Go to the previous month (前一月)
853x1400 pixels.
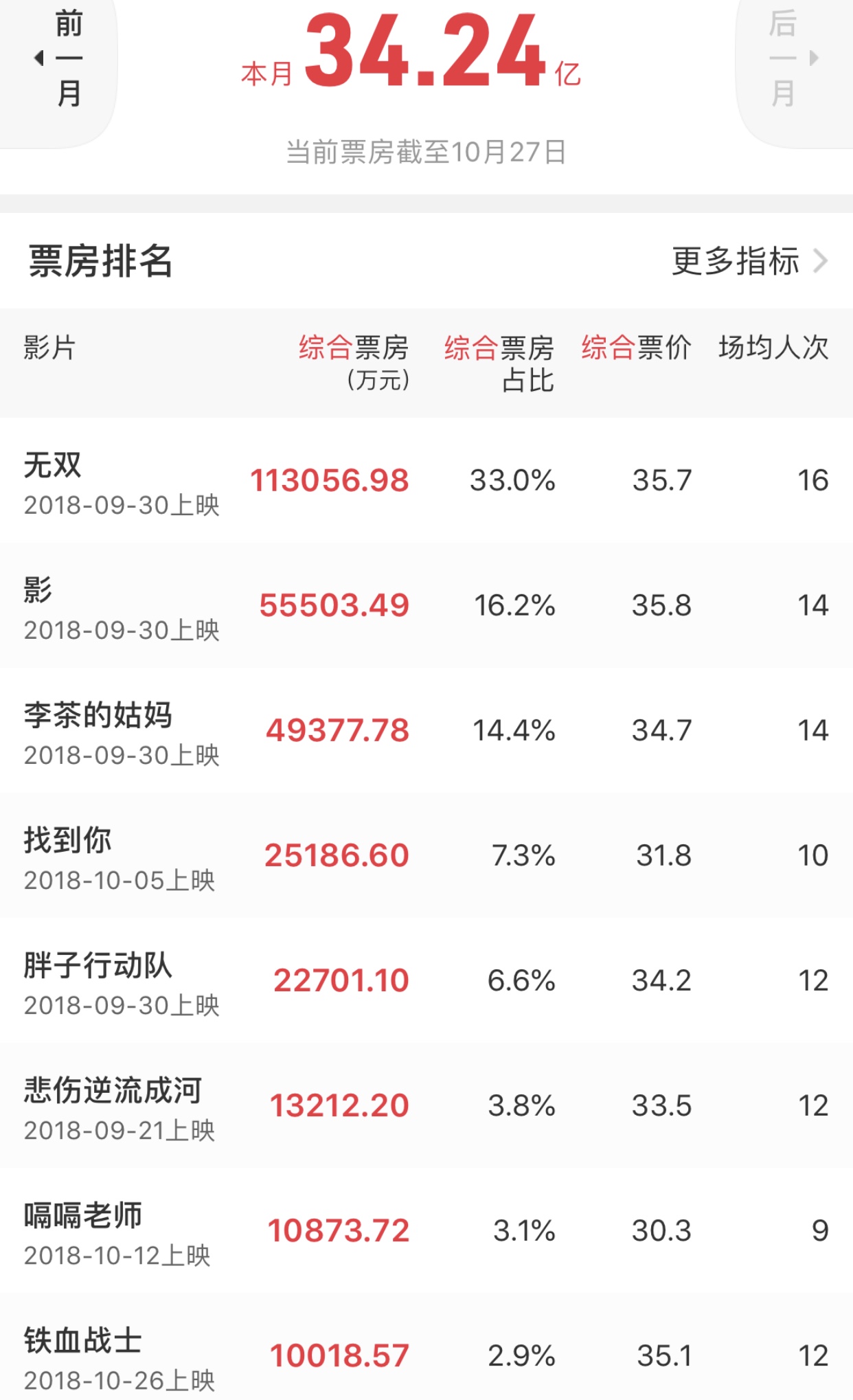(x=60, y=60)
